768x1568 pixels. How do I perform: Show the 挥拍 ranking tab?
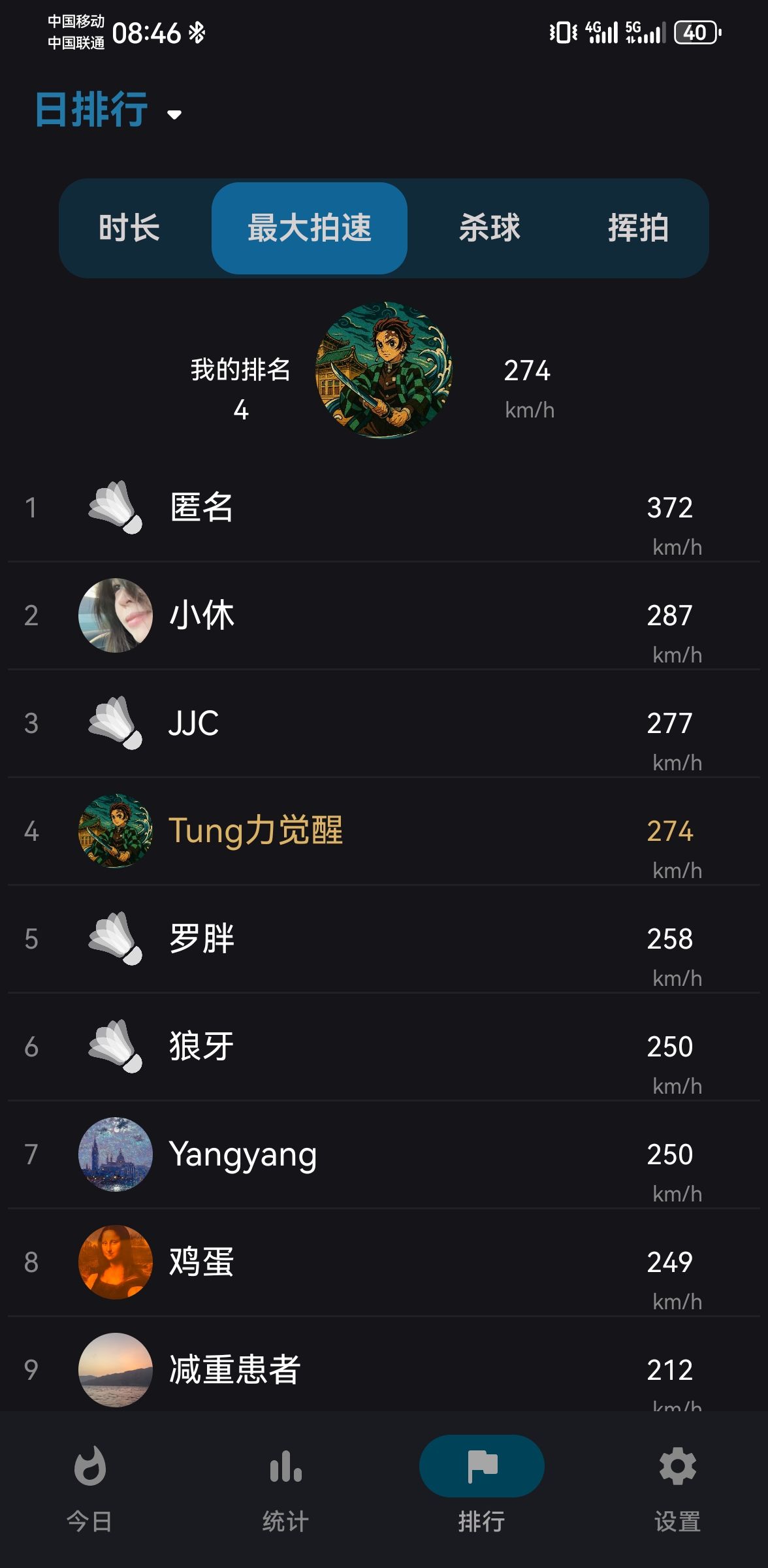(x=637, y=229)
